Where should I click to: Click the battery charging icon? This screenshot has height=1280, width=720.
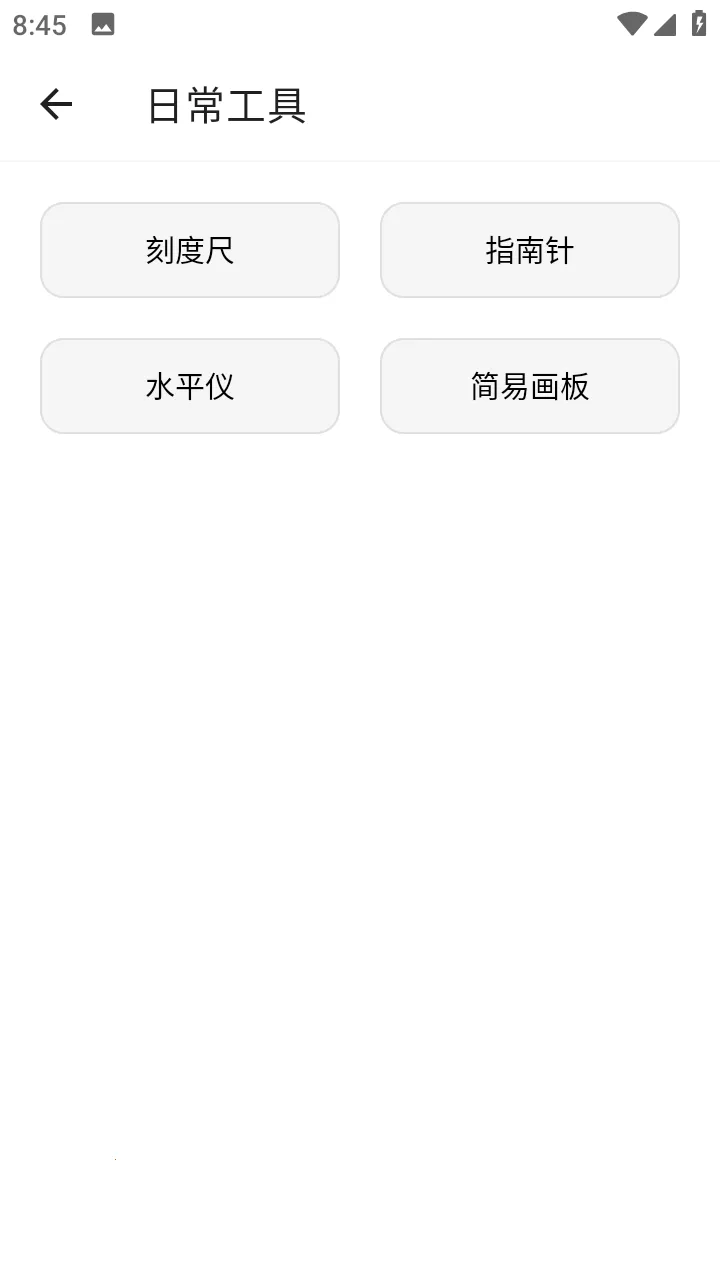click(x=697, y=22)
